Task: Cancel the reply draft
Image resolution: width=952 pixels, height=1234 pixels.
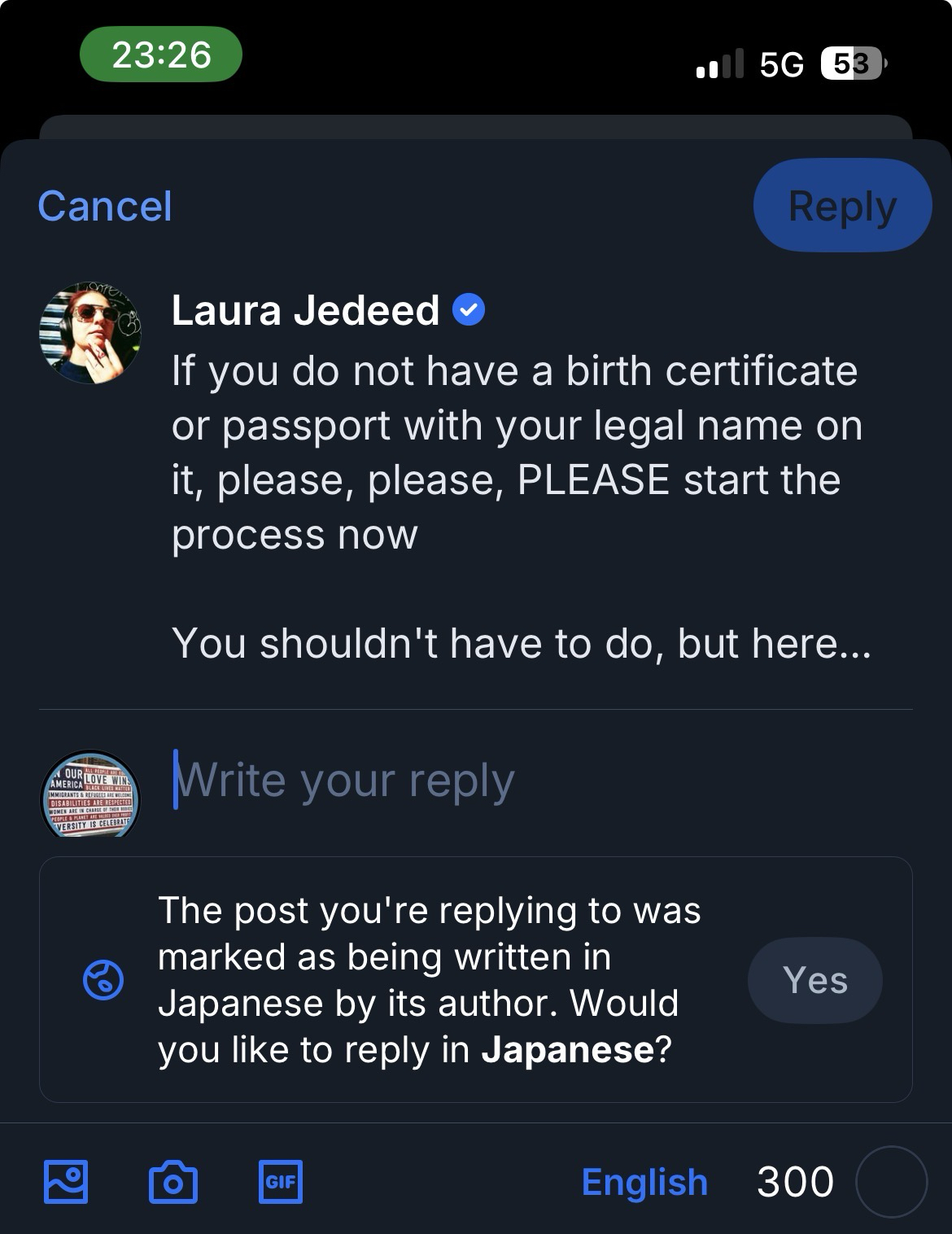Action: click(105, 206)
